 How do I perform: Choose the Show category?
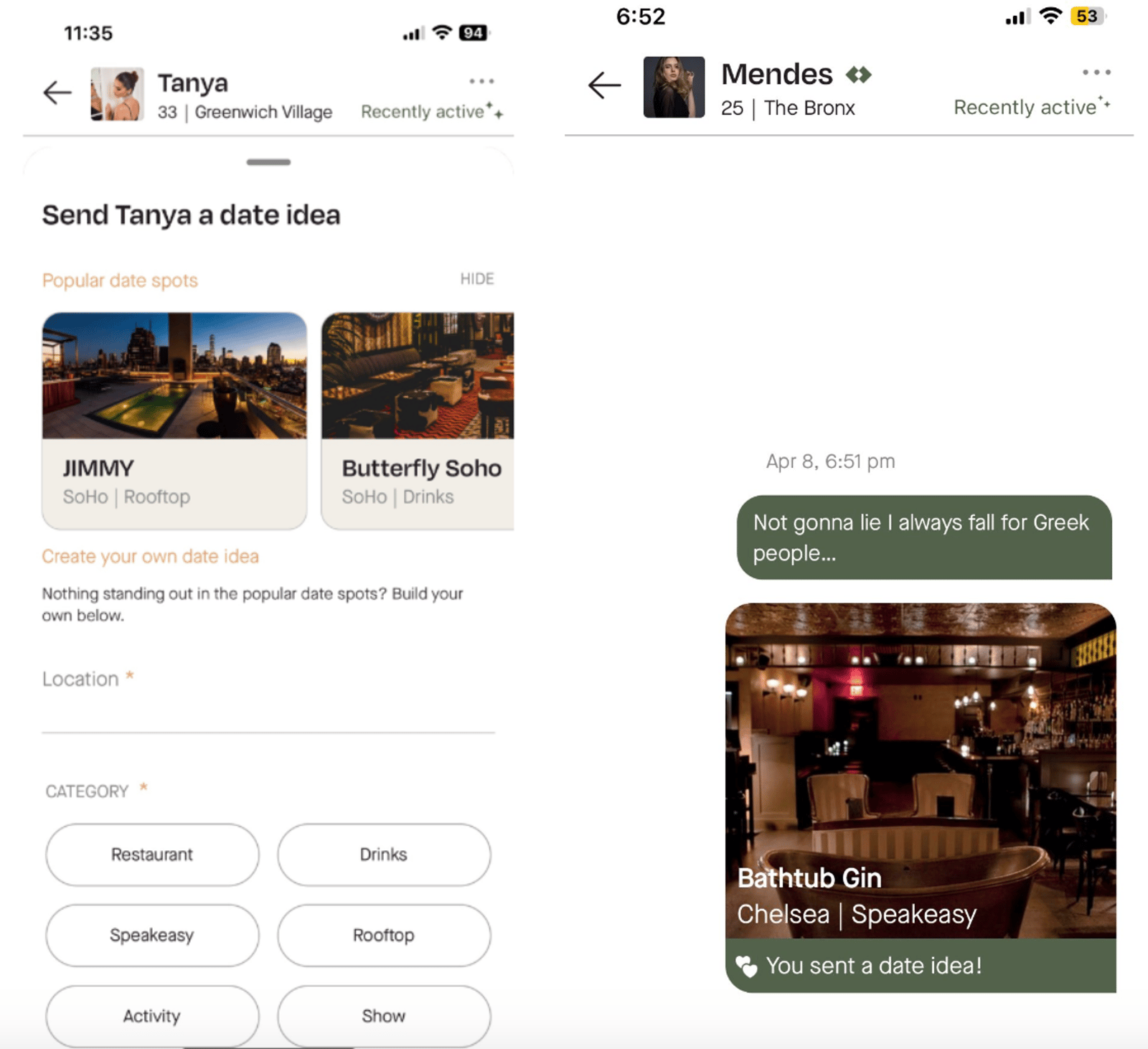click(x=384, y=1015)
